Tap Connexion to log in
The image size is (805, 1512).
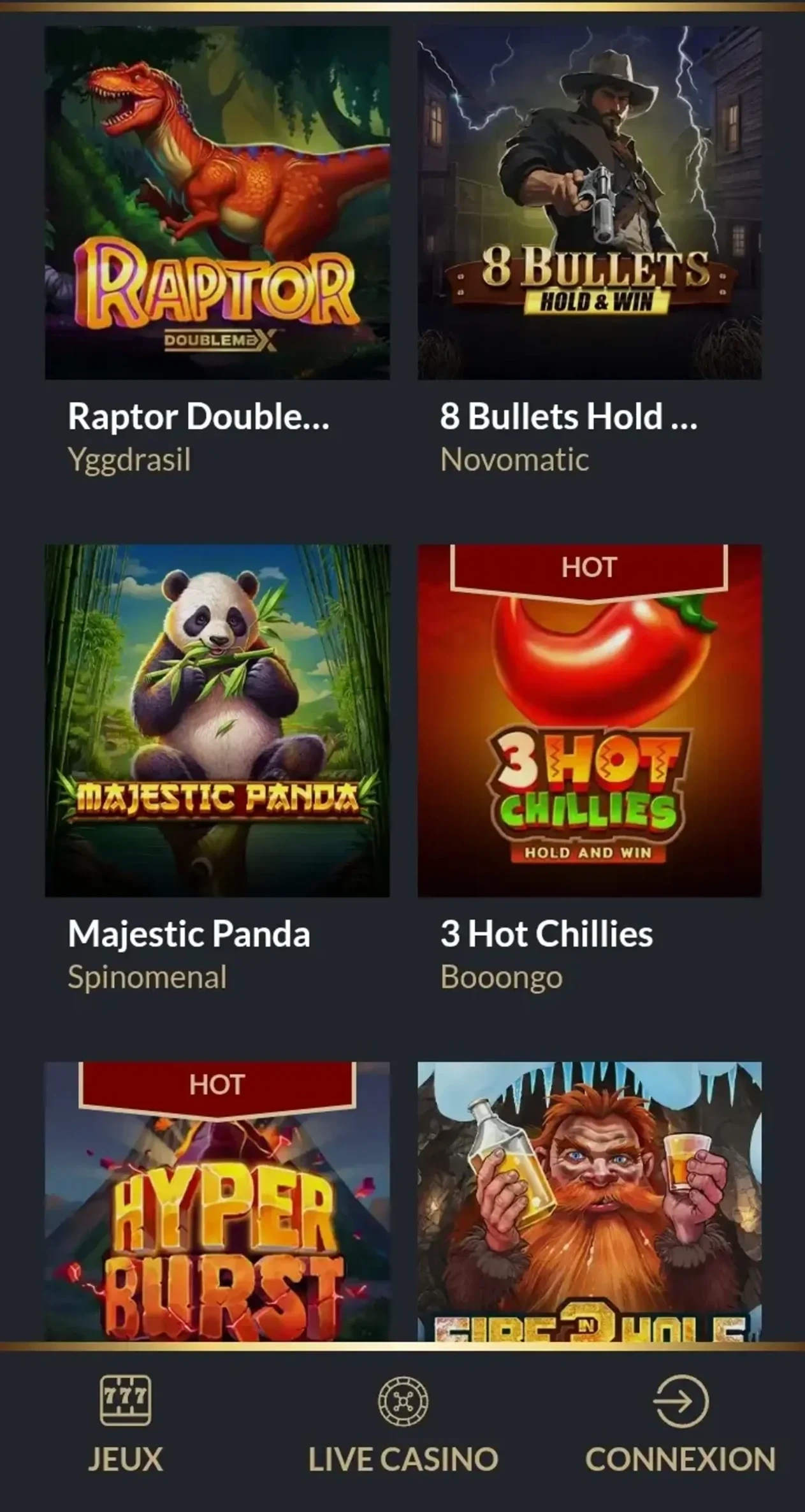pos(680,1421)
